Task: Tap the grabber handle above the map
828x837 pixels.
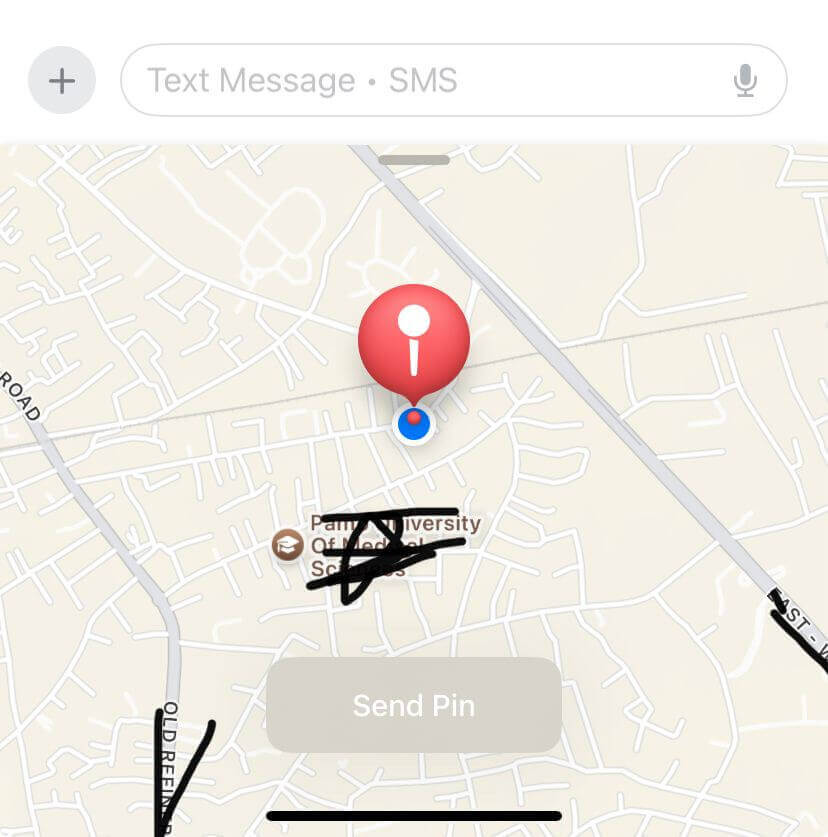Action: [x=414, y=160]
